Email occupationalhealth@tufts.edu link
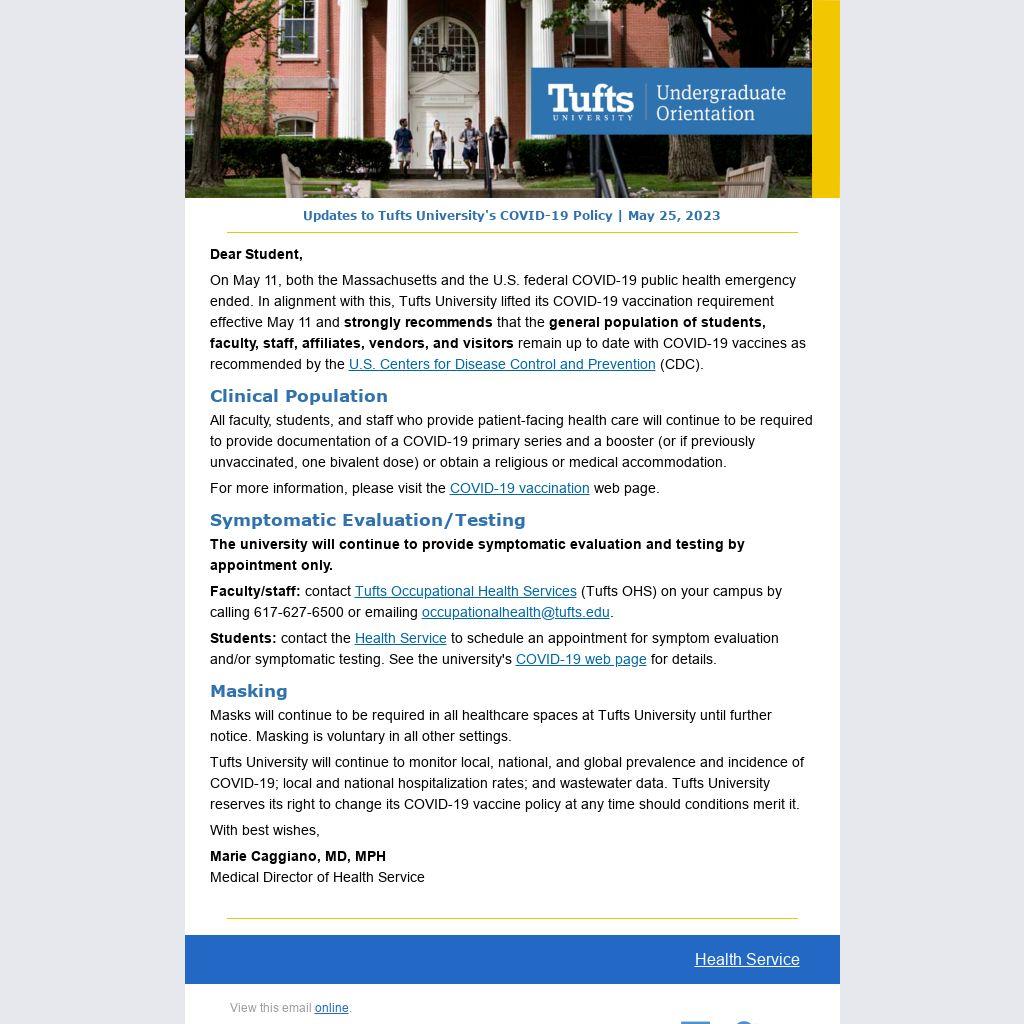Screen dimensions: 1024x1024 coord(515,612)
